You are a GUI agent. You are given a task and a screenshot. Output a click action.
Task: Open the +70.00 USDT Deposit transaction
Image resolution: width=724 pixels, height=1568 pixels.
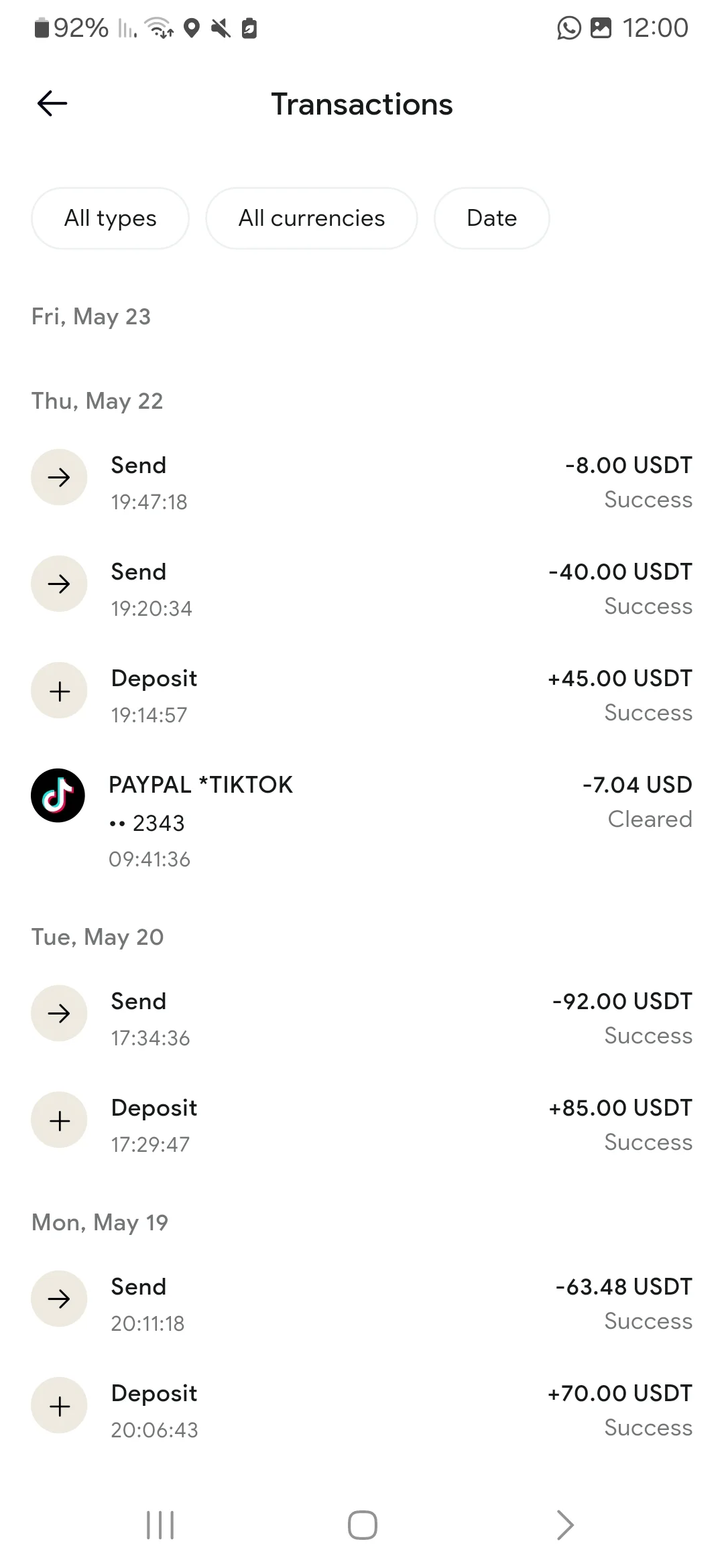[362, 1410]
